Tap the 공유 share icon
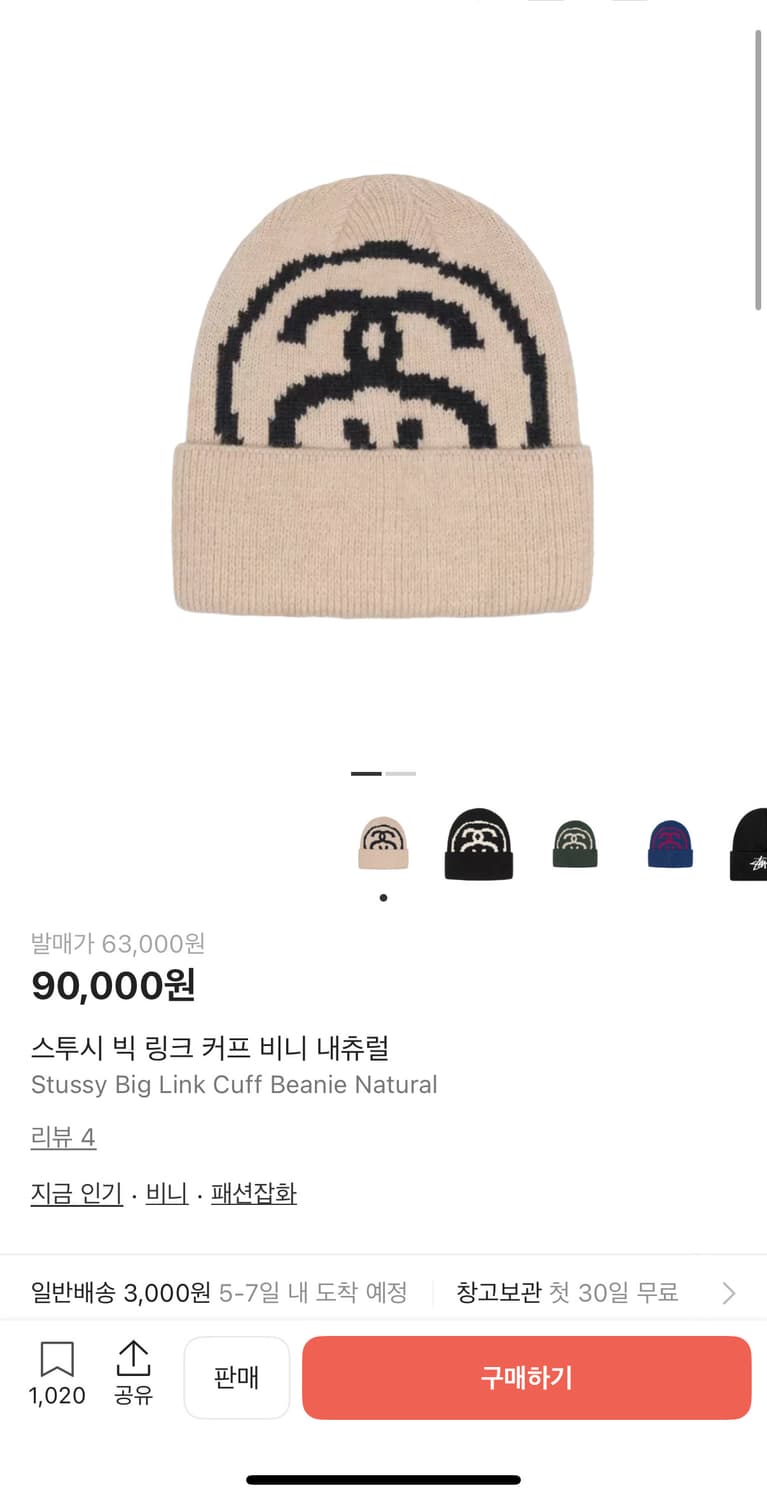767x1500 pixels. point(134,1362)
